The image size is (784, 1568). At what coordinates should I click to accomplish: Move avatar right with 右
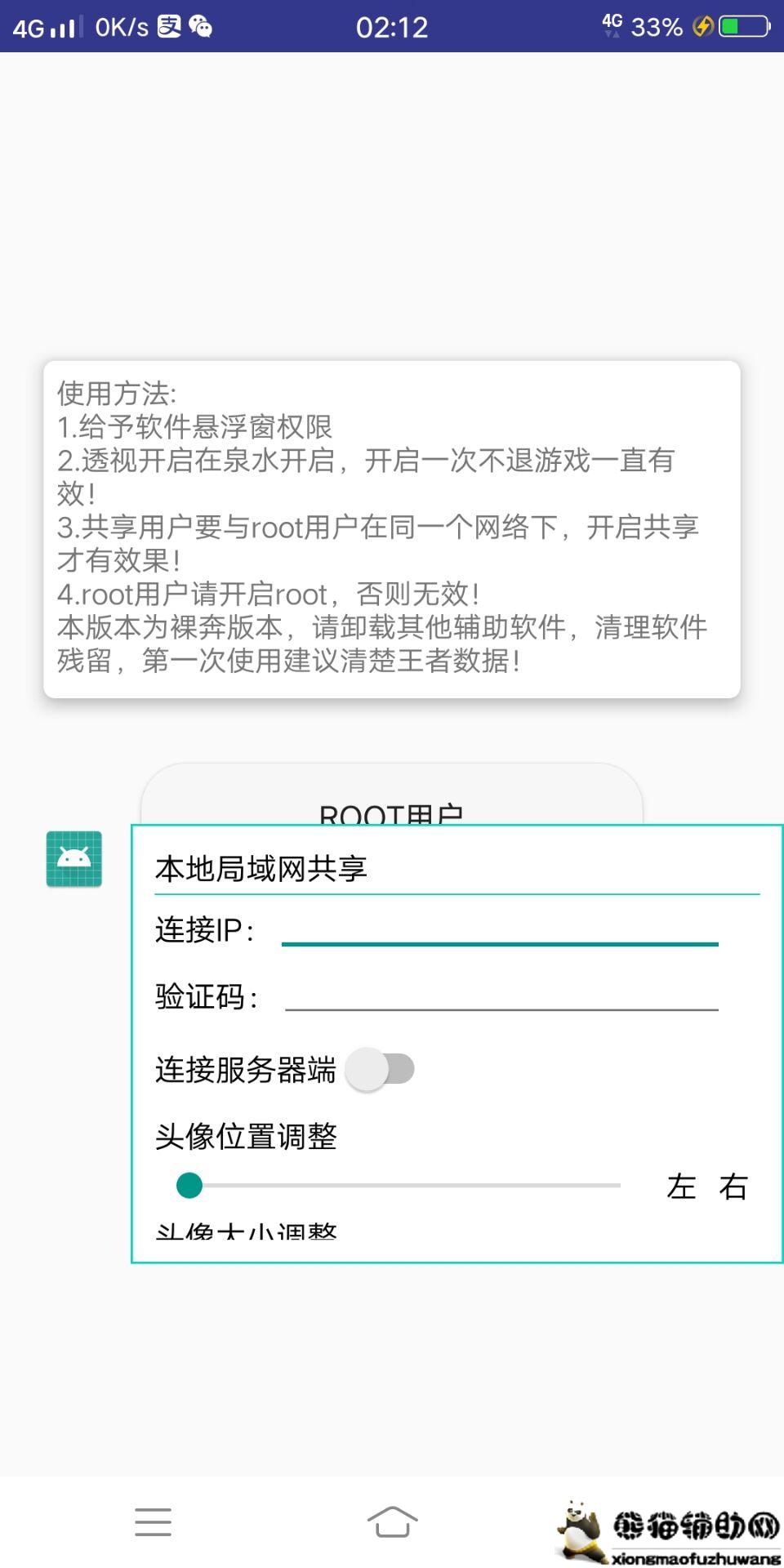click(x=733, y=1187)
